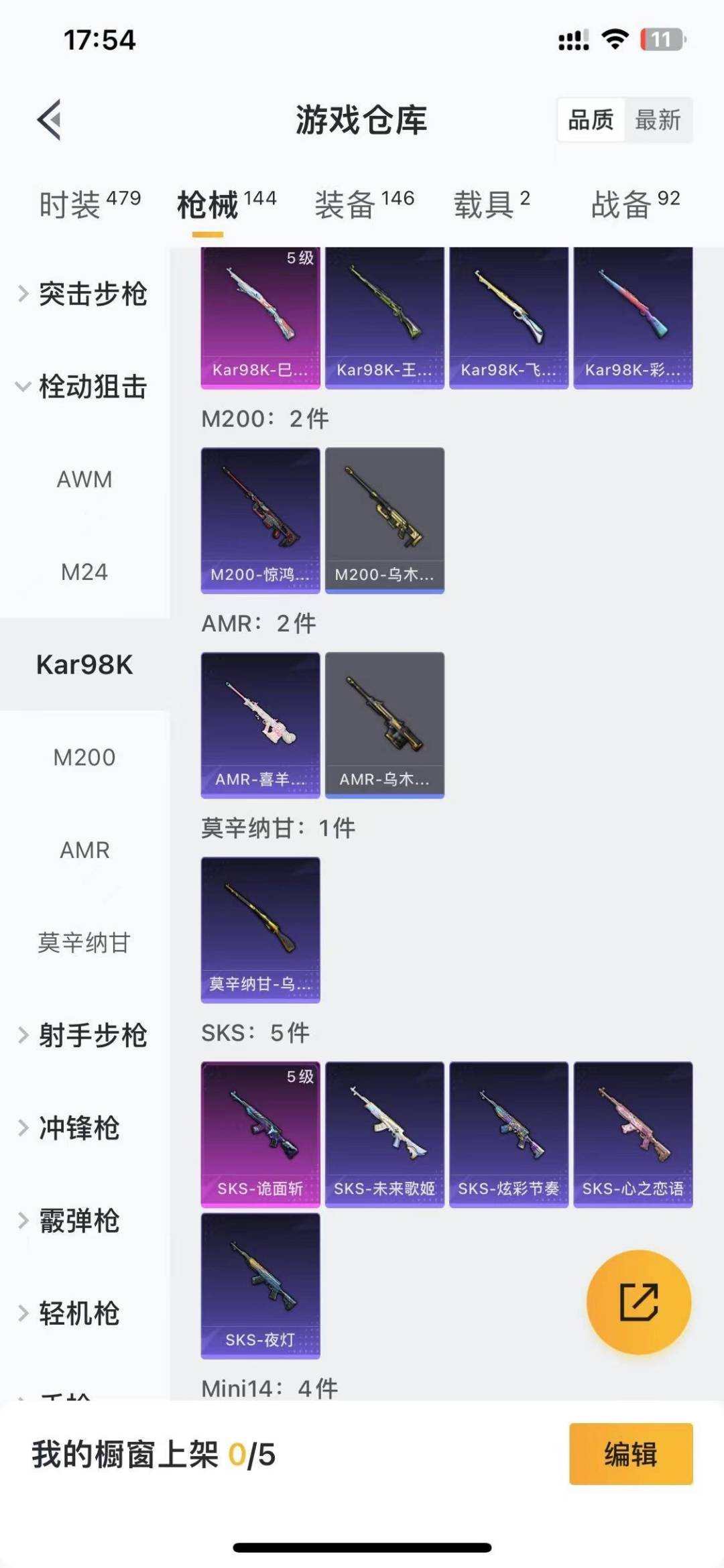Select the AMR-喜羊 pink sniper icon

pyautogui.click(x=259, y=724)
